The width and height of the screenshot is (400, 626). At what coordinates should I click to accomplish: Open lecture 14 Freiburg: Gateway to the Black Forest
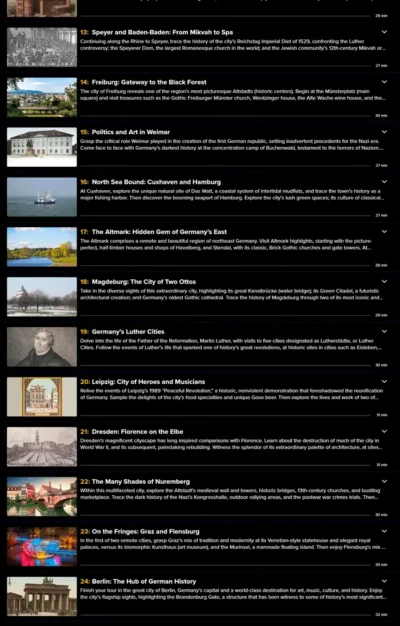click(149, 82)
